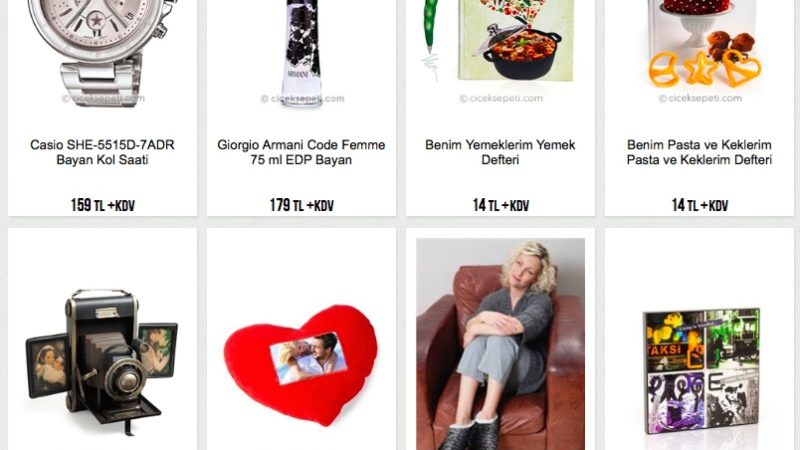Screen dimensions: 800x450
Task: View the Benim Yemeklerim Yemek Defteri product
Action: (x=500, y=152)
